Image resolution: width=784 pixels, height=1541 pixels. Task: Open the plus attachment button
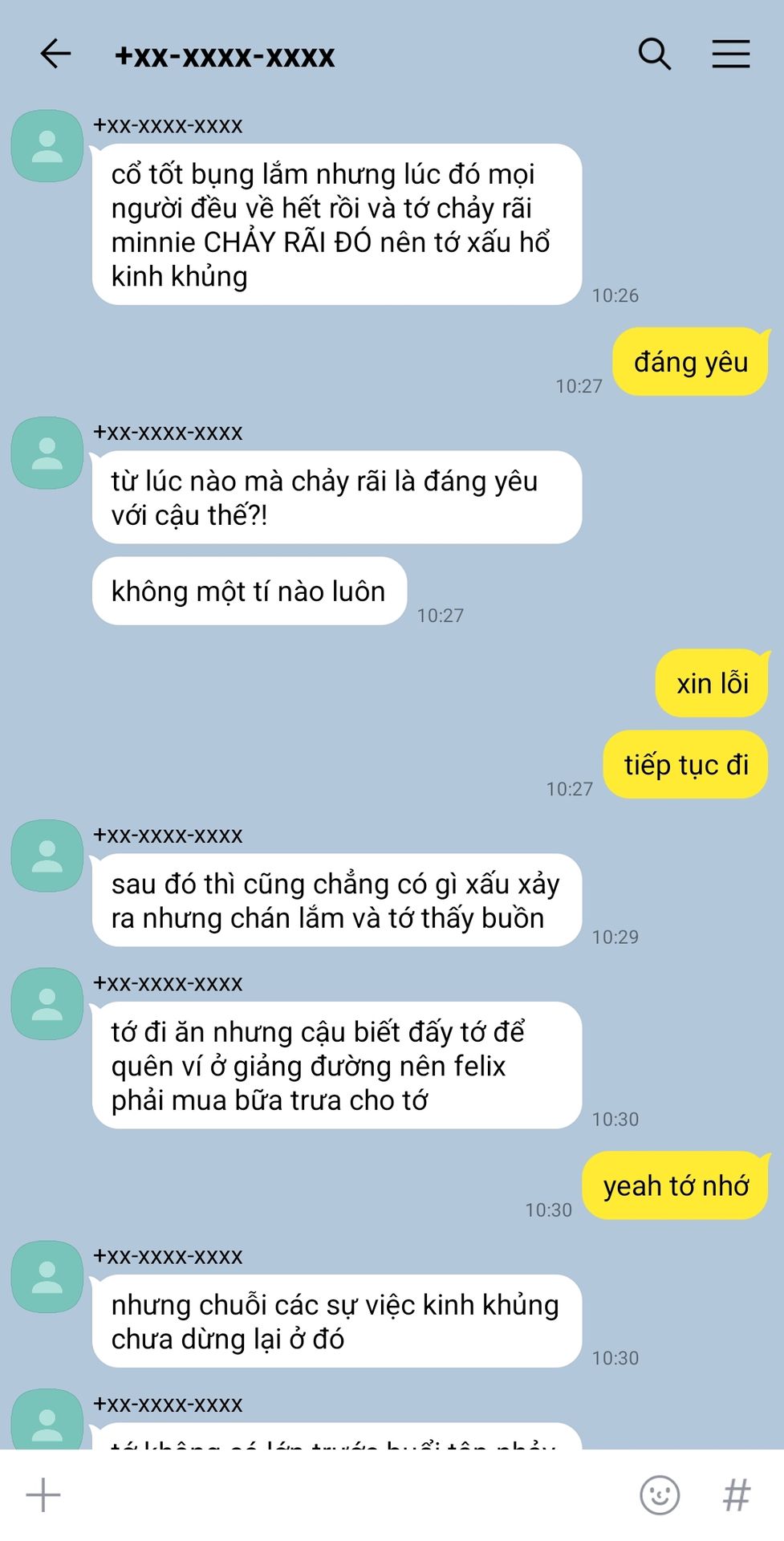pyautogui.click(x=43, y=1495)
